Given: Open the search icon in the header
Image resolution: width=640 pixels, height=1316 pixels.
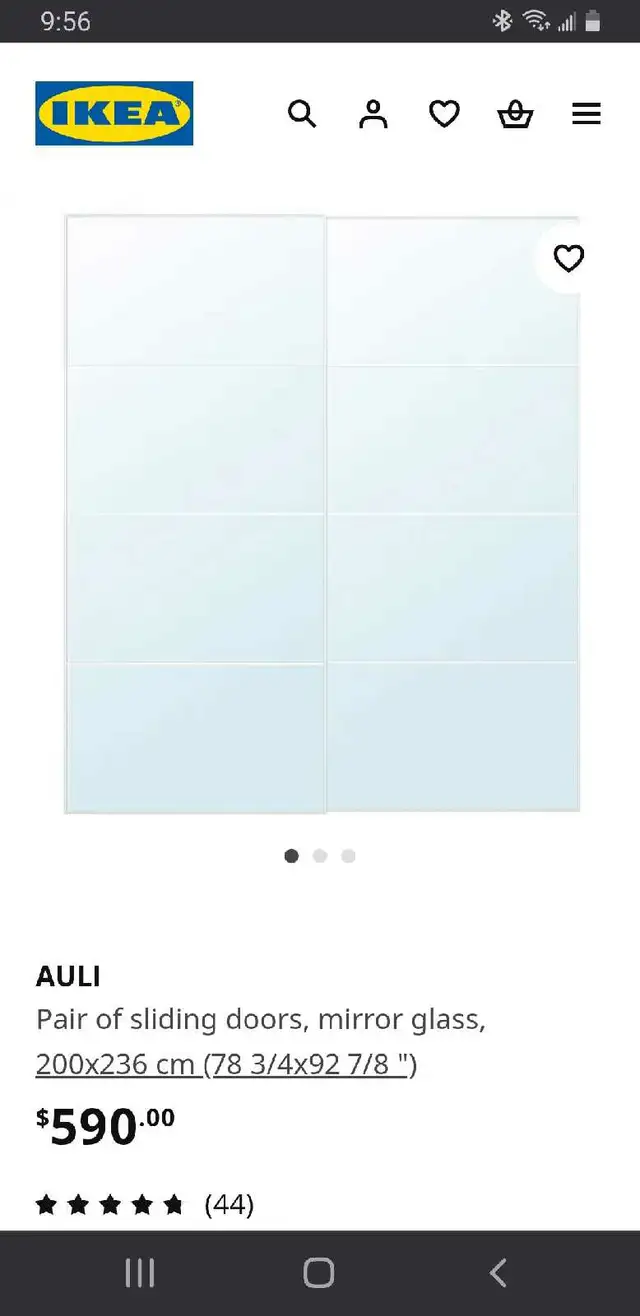Looking at the screenshot, I should tap(302, 114).
